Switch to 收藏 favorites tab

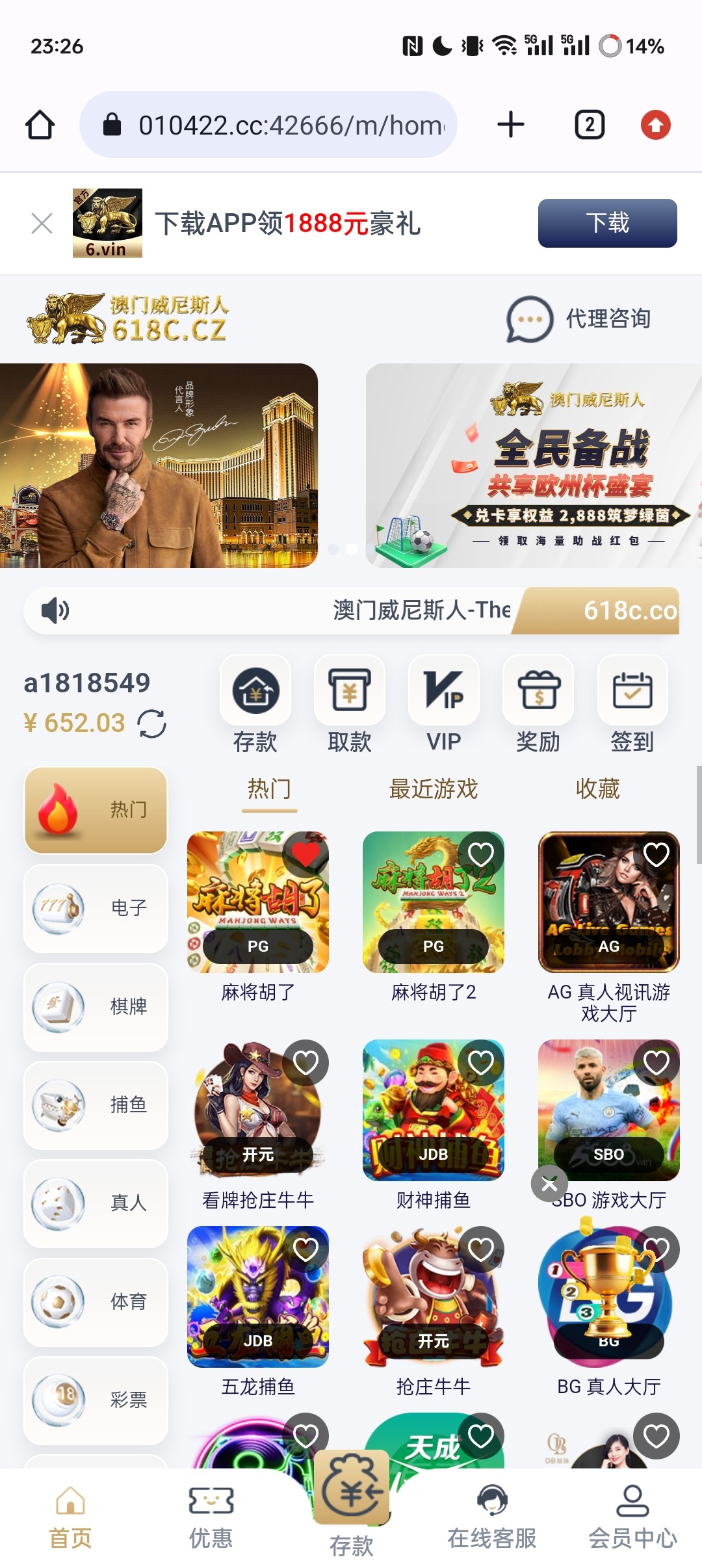pyautogui.click(x=597, y=789)
